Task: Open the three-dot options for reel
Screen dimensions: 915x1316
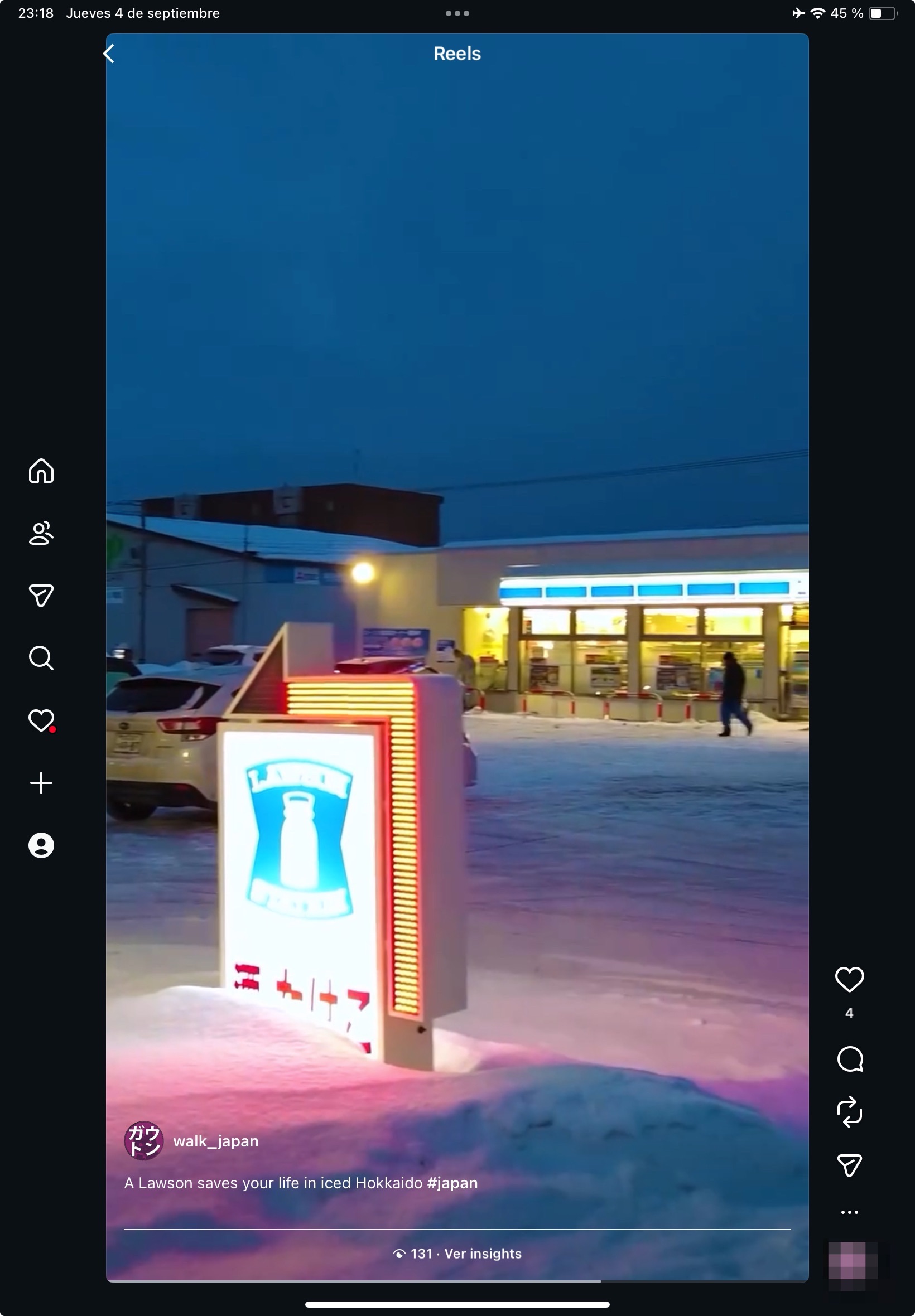Action: pyautogui.click(x=849, y=1212)
